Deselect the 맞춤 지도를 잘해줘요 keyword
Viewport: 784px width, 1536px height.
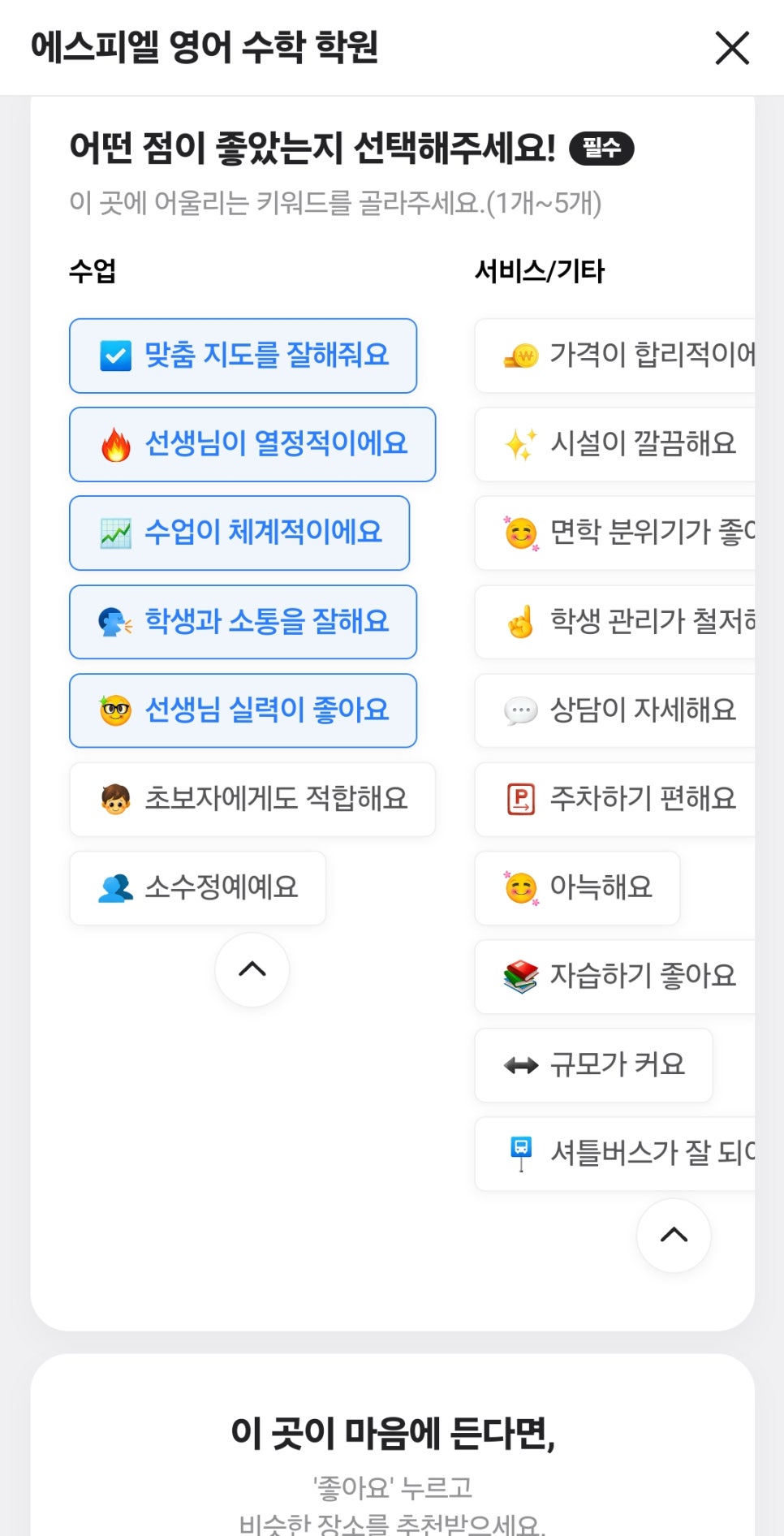(x=243, y=356)
